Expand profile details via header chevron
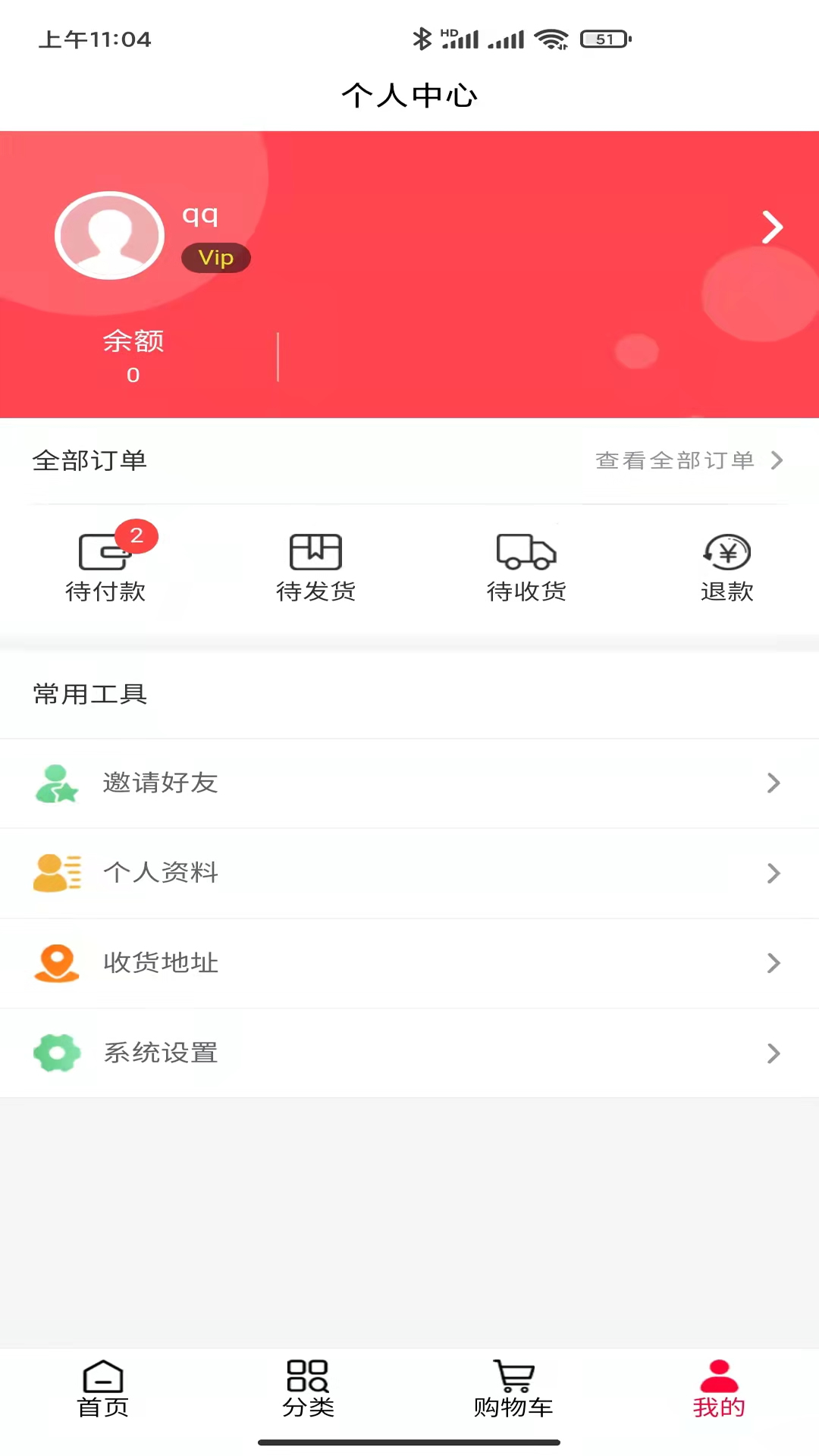819x1456 pixels. click(772, 227)
